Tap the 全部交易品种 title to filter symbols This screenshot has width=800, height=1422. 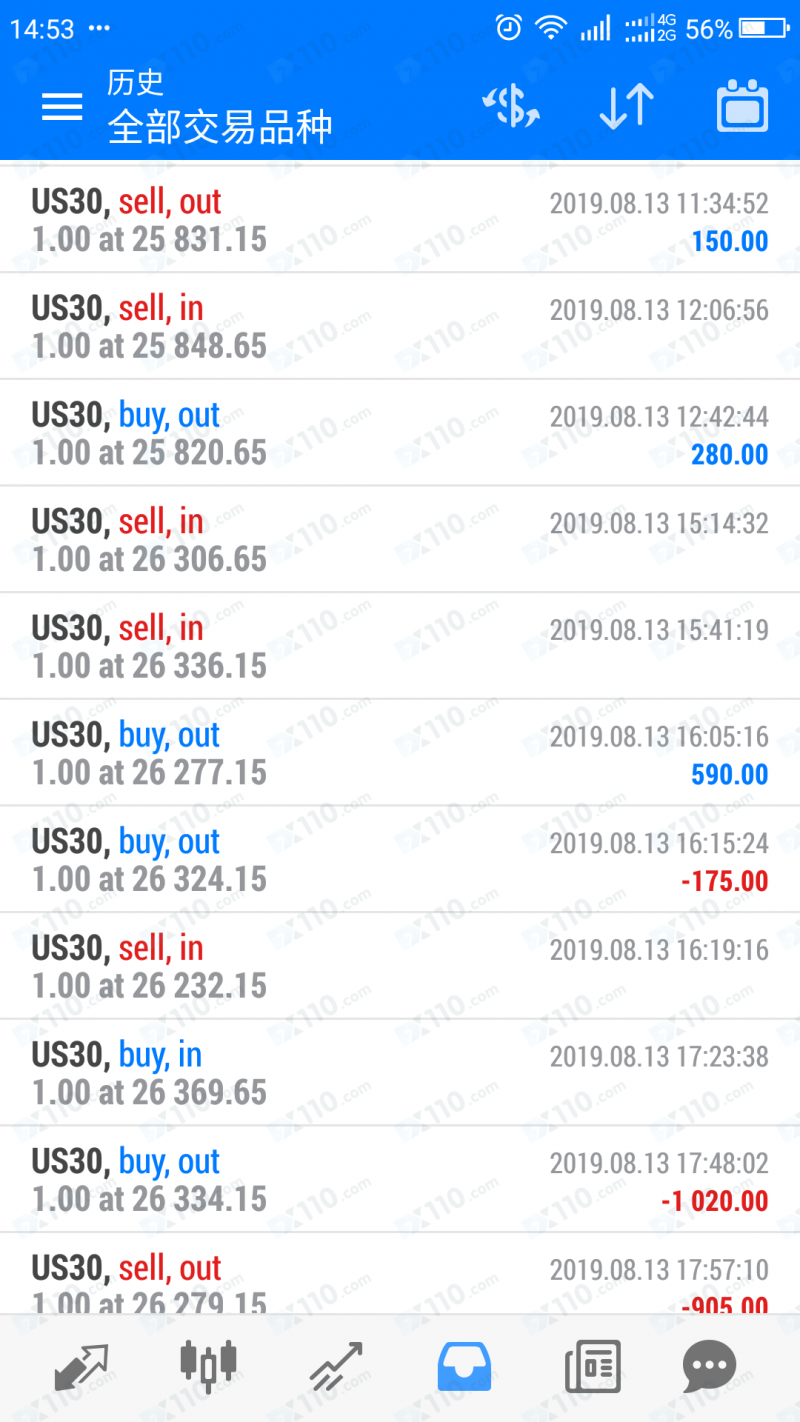tap(220, 125)
